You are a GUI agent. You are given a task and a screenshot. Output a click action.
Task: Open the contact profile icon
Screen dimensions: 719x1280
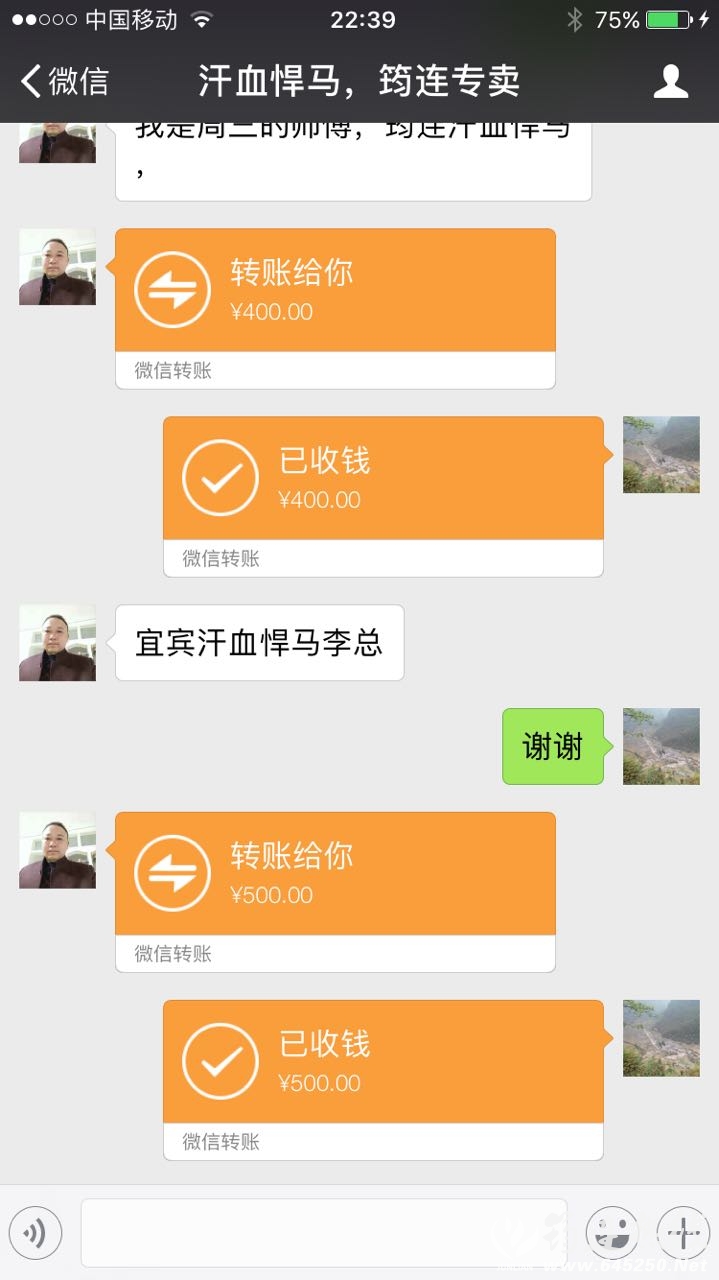click(x=671, y=81)
